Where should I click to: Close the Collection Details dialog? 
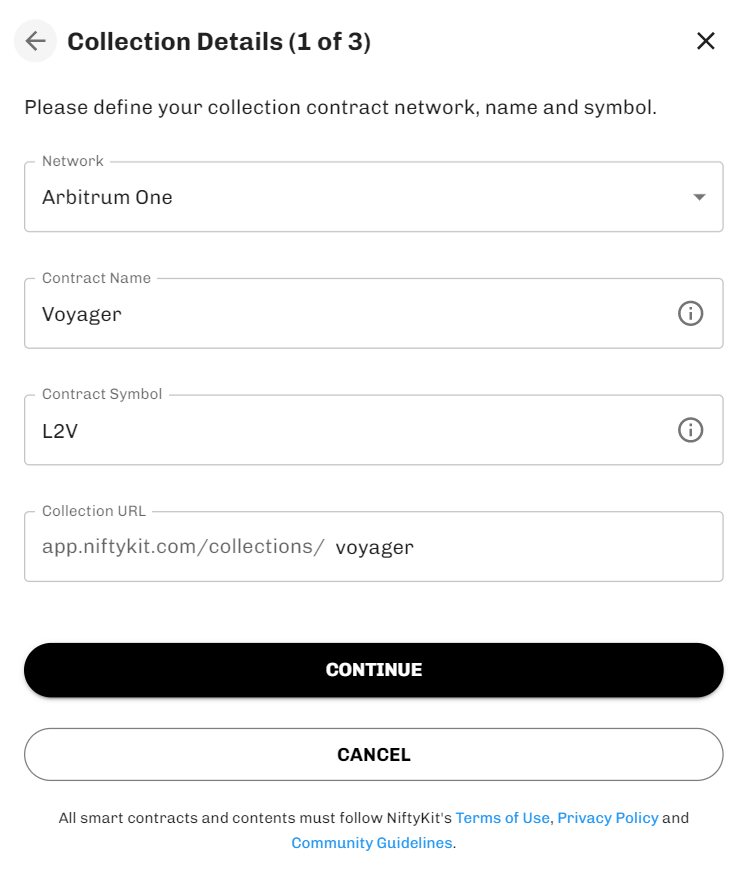coord(706,41)
